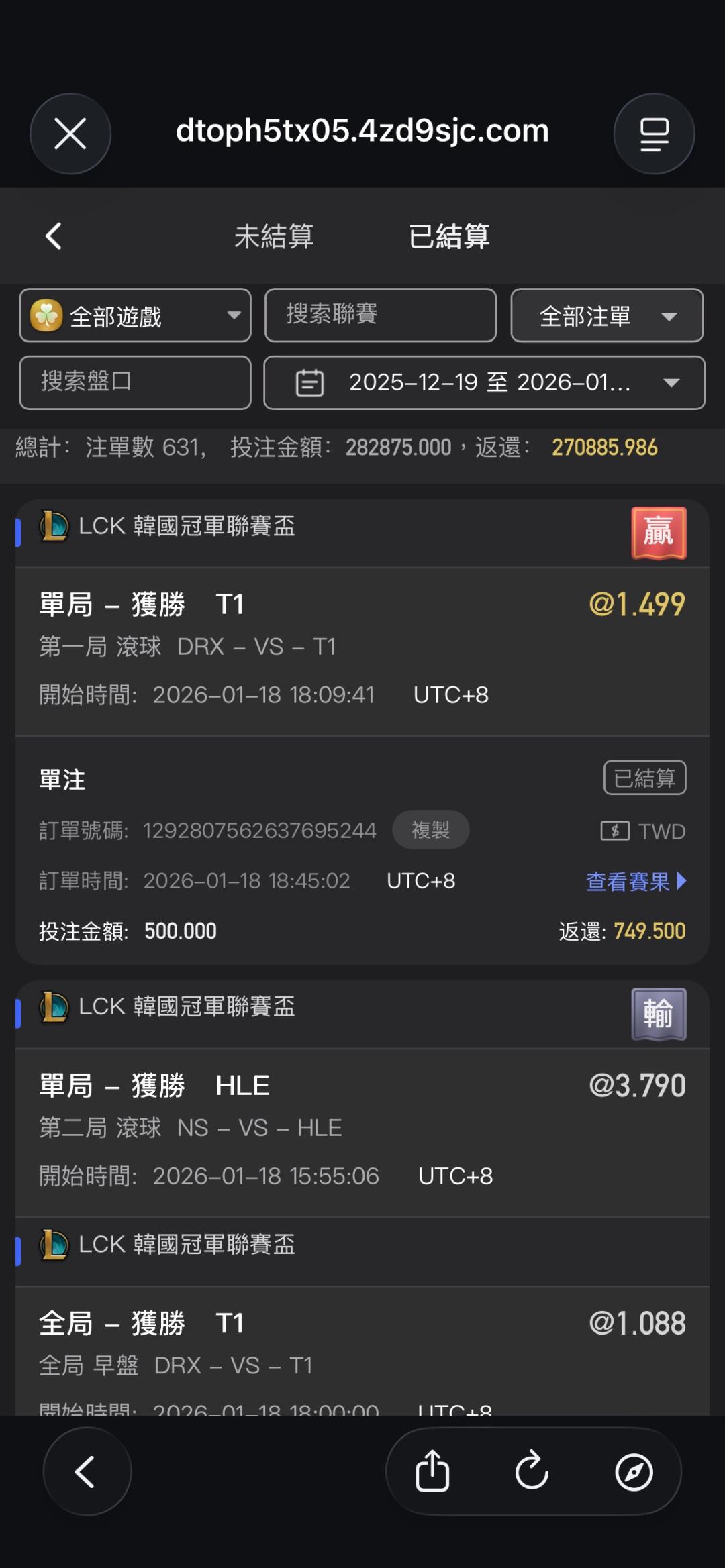Open the 查看賽果 link
The height and width of the screenshot is (1568, 725).
point(636,881)
